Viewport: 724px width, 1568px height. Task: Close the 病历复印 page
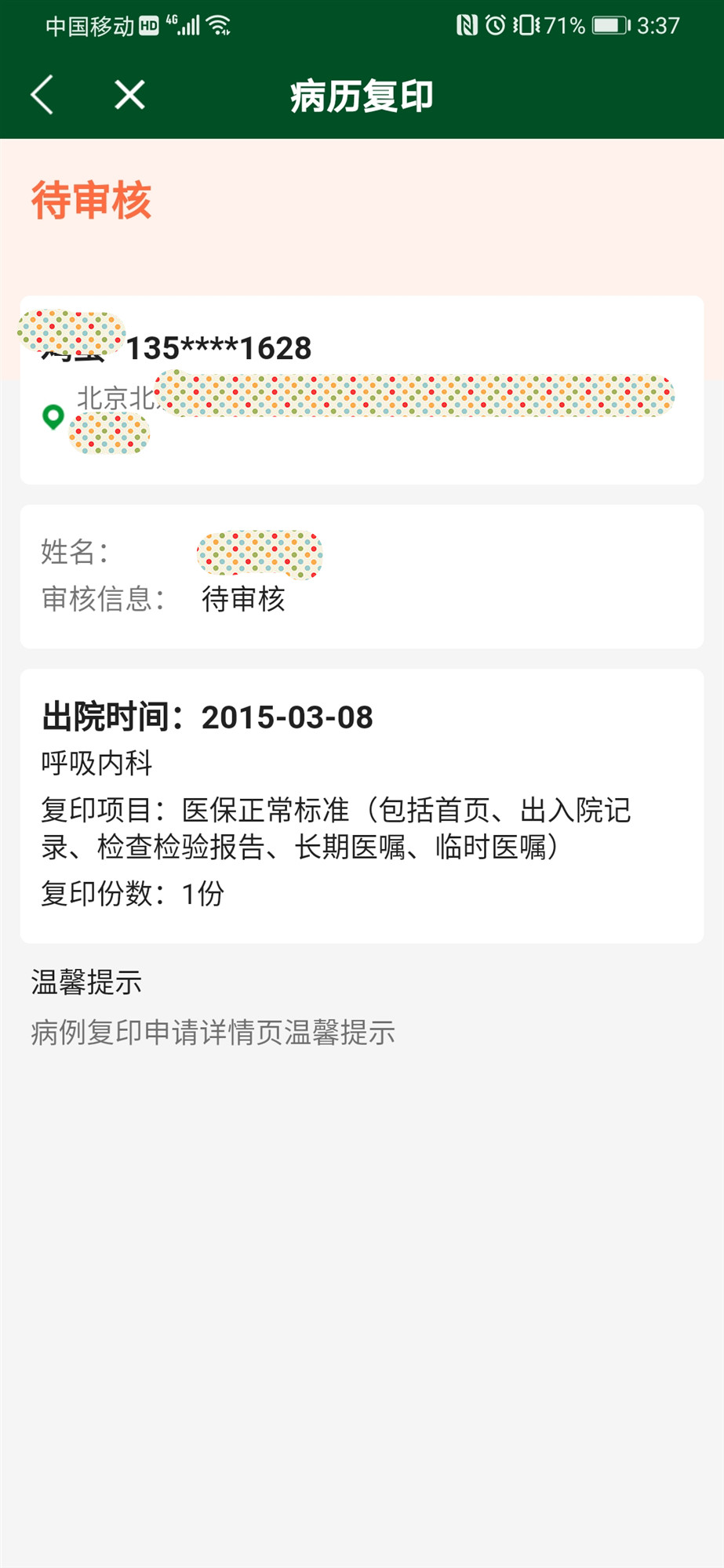point(129,96)
